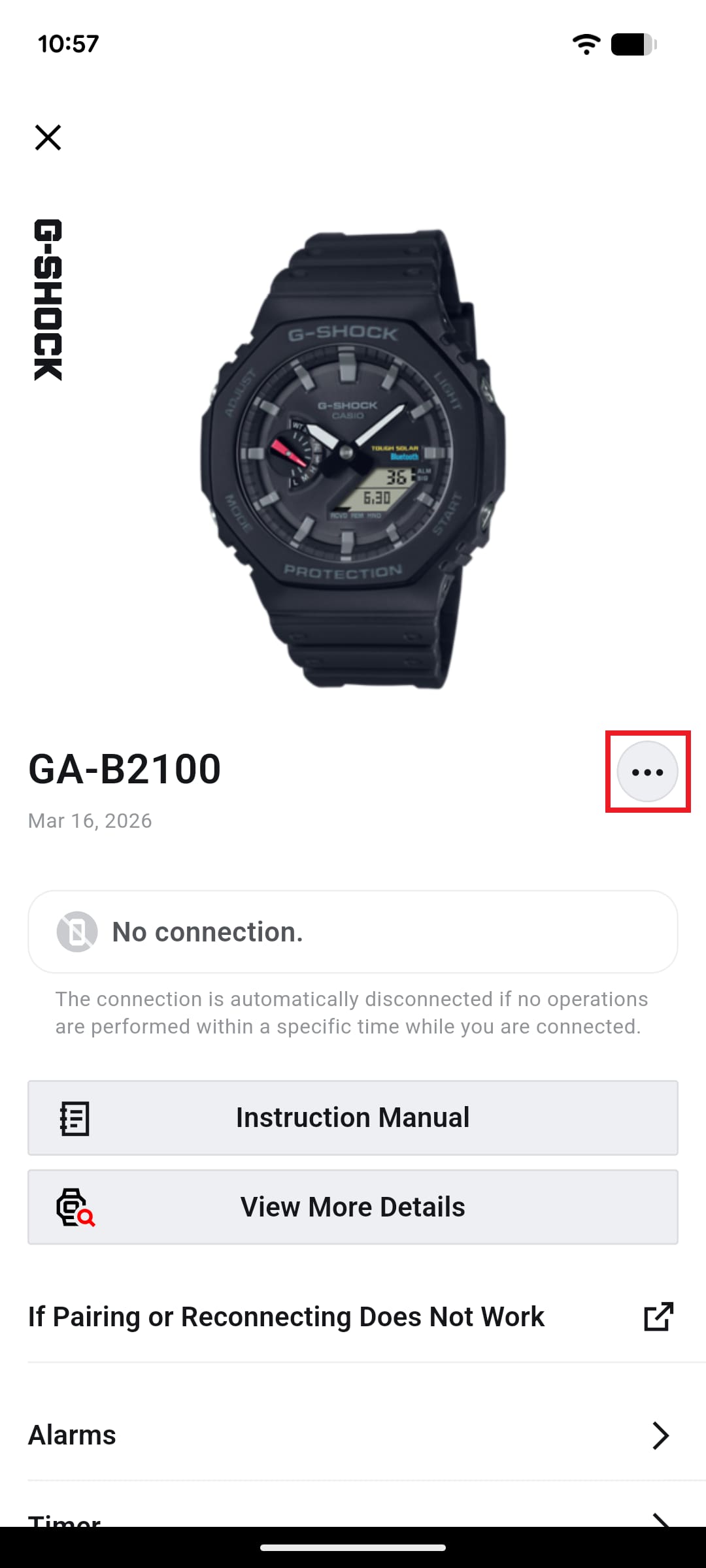The image size is (706, 1568).
Task: Open the Instruction Manual
Action: point(353,1118)
